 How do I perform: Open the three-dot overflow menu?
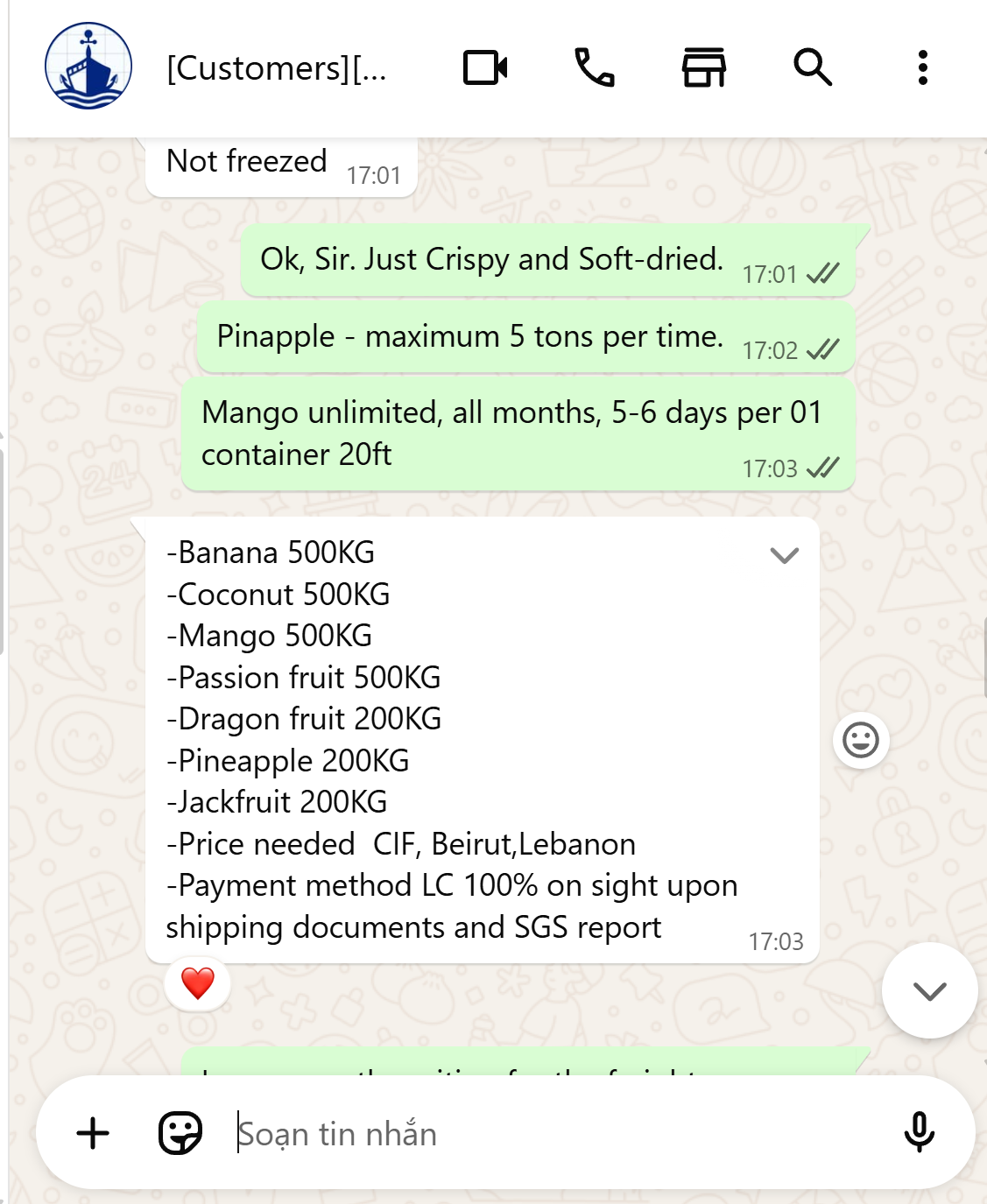pos(922,67)
